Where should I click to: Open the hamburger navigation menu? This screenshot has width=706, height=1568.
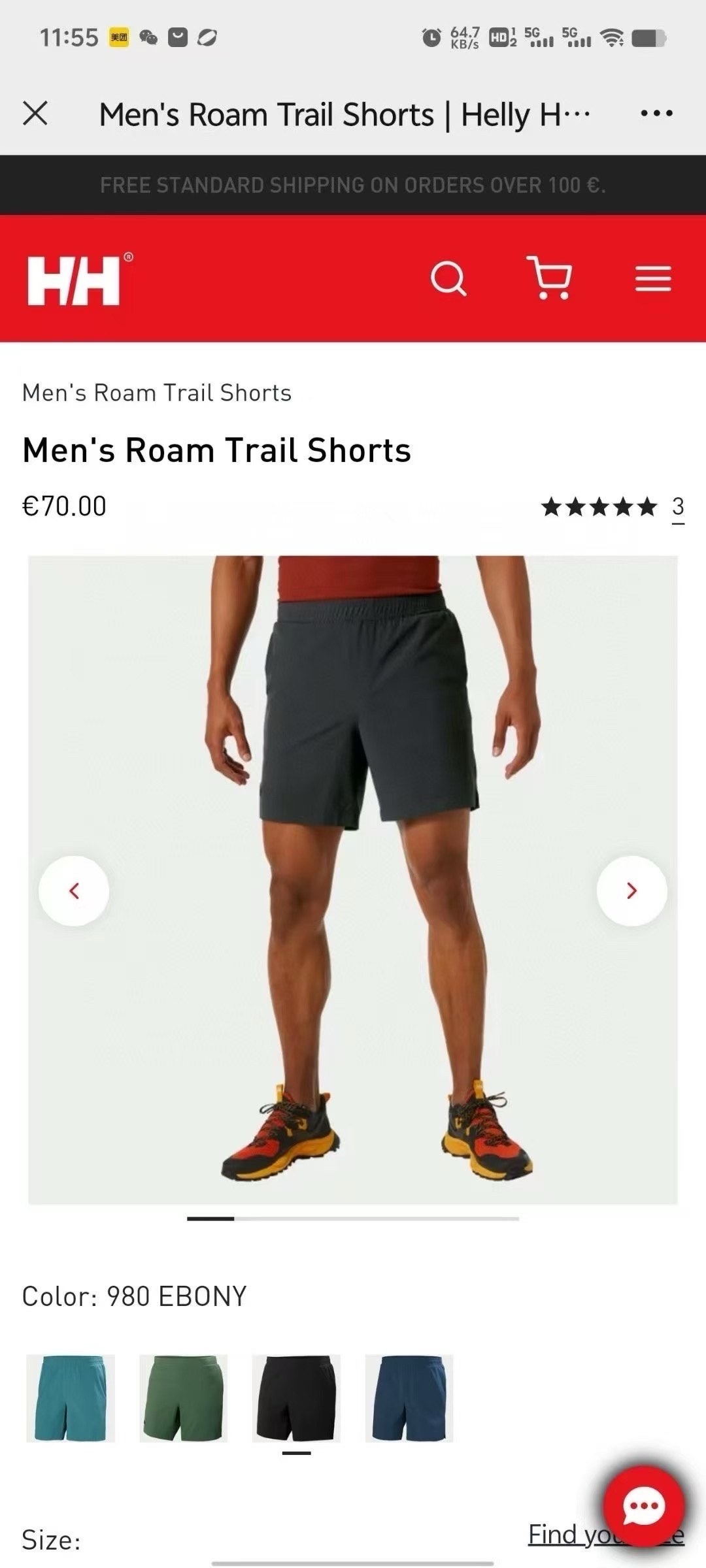(x=653, y=279)
